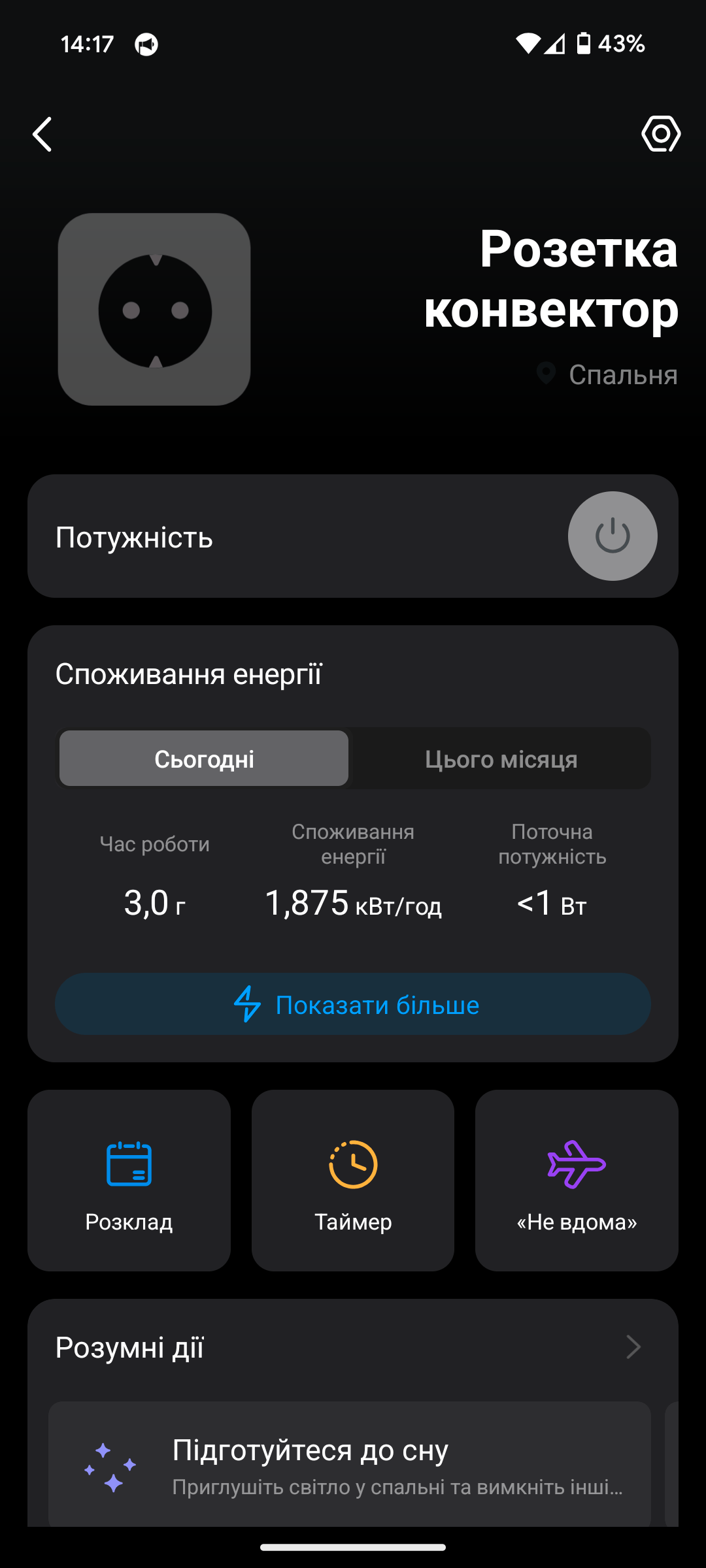Open the Таймер card
Viewport: 706px width, 1568px height.
tap(353, 1180)
